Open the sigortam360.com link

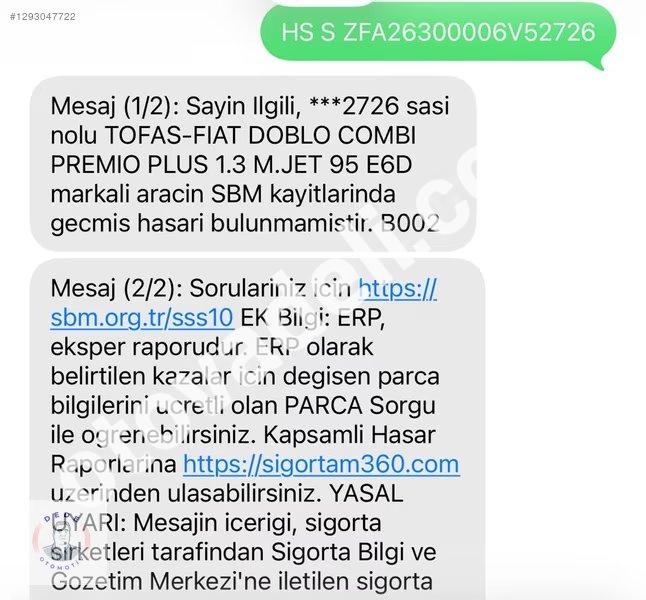(321, 464)
